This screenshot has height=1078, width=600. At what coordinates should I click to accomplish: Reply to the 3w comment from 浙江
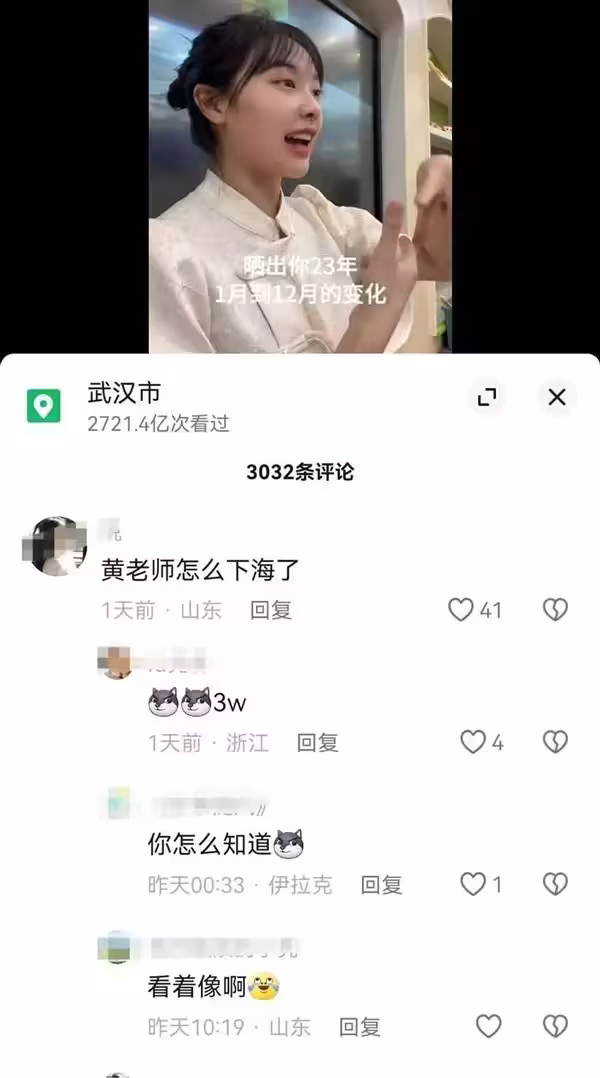click(318, 742)
